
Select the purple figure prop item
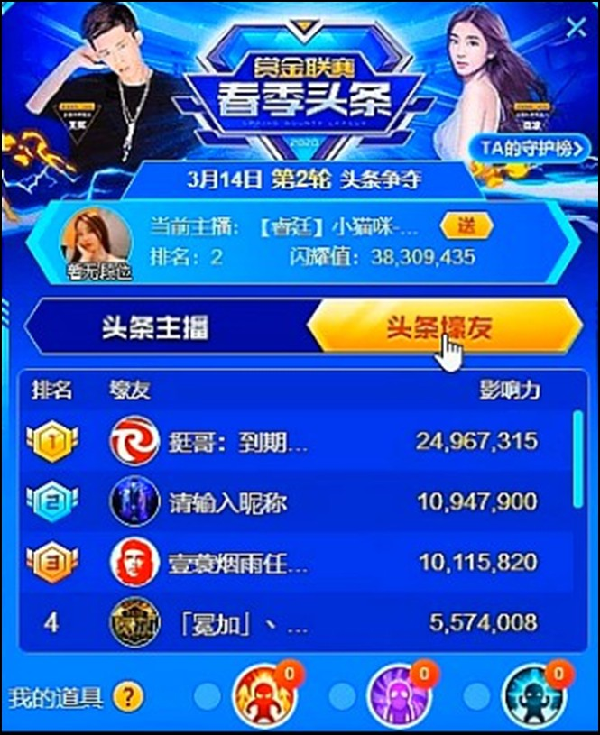pyautogui.click(x=396, y=695)
